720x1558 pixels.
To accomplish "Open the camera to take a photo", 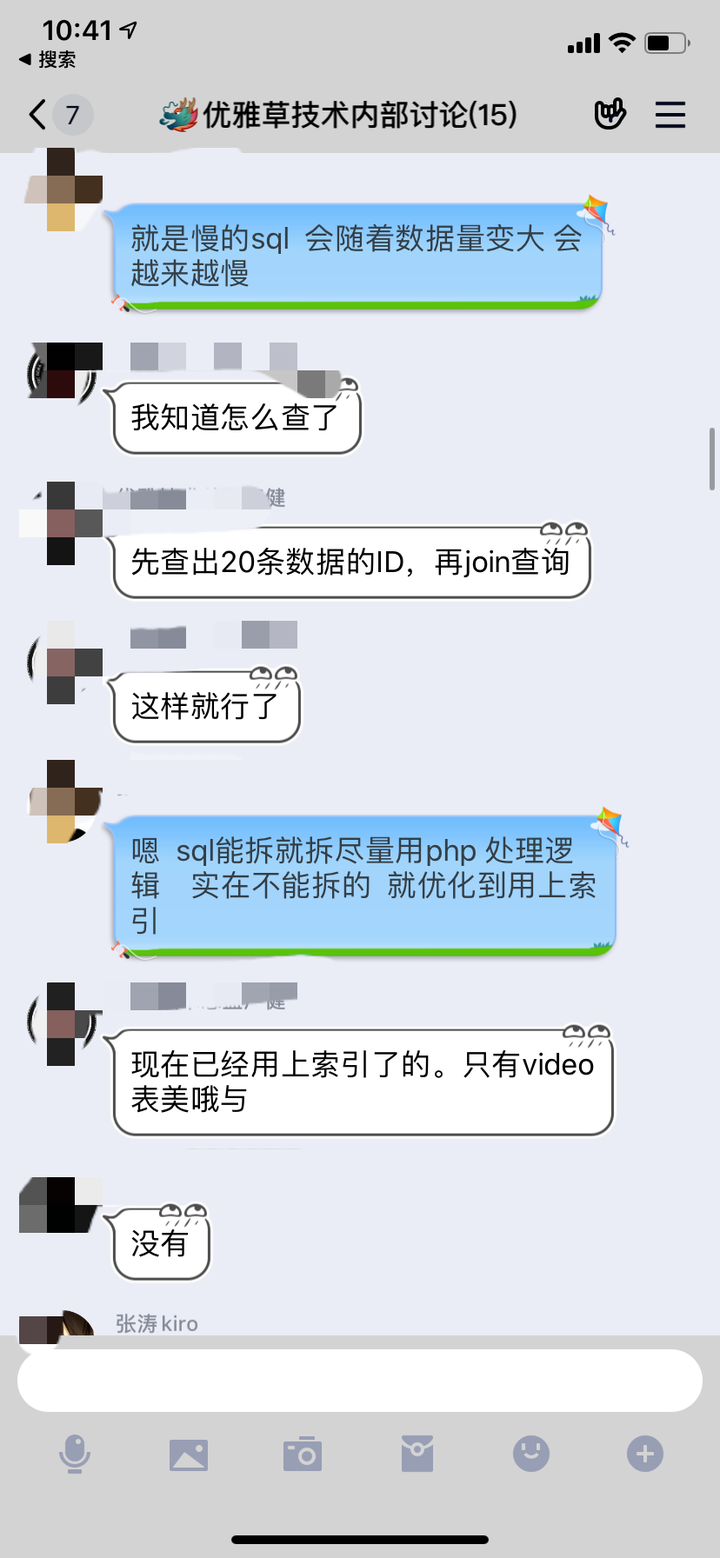I will point(302,1453).
